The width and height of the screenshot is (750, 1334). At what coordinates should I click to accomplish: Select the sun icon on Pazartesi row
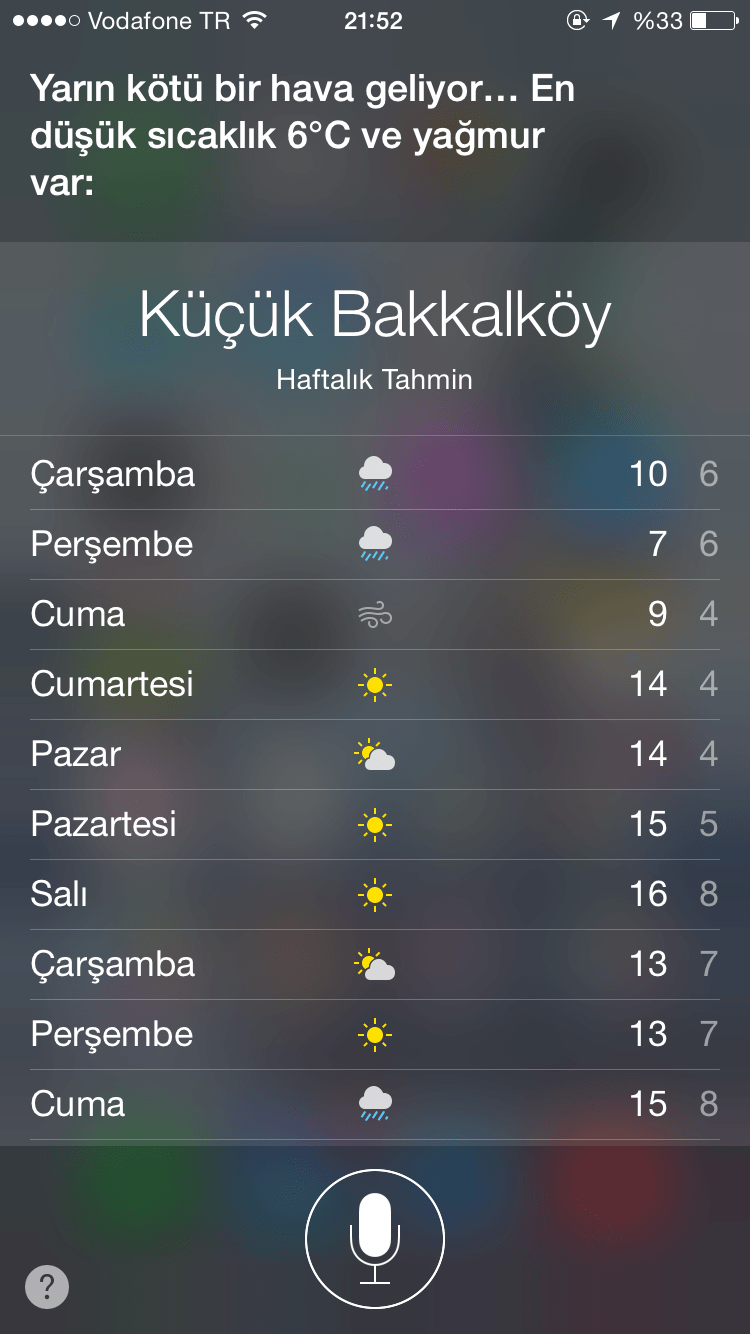pos(375,824)
